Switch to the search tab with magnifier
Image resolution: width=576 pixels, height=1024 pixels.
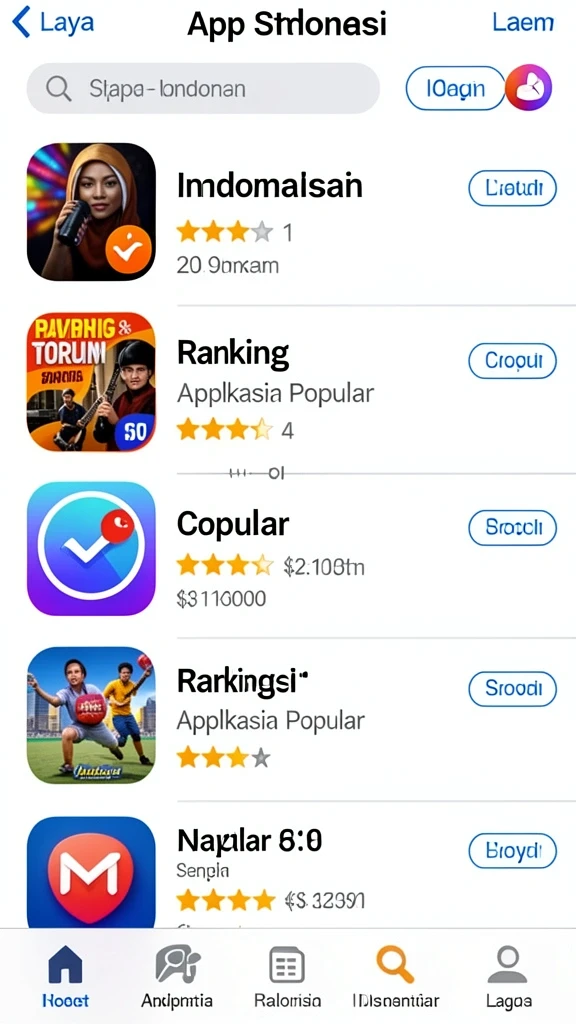coord(396,976)
